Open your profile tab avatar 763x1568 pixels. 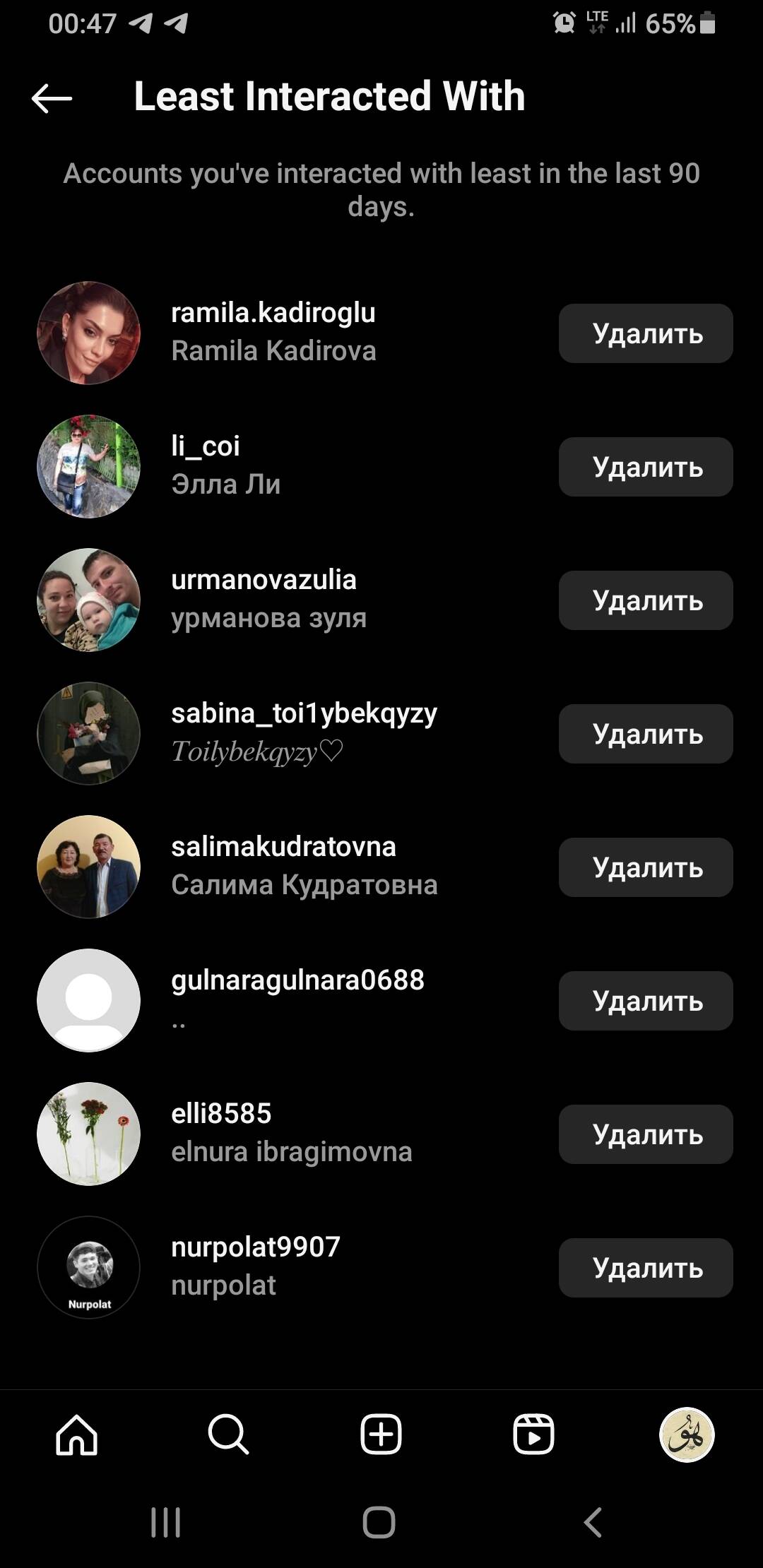point(686,1435)
